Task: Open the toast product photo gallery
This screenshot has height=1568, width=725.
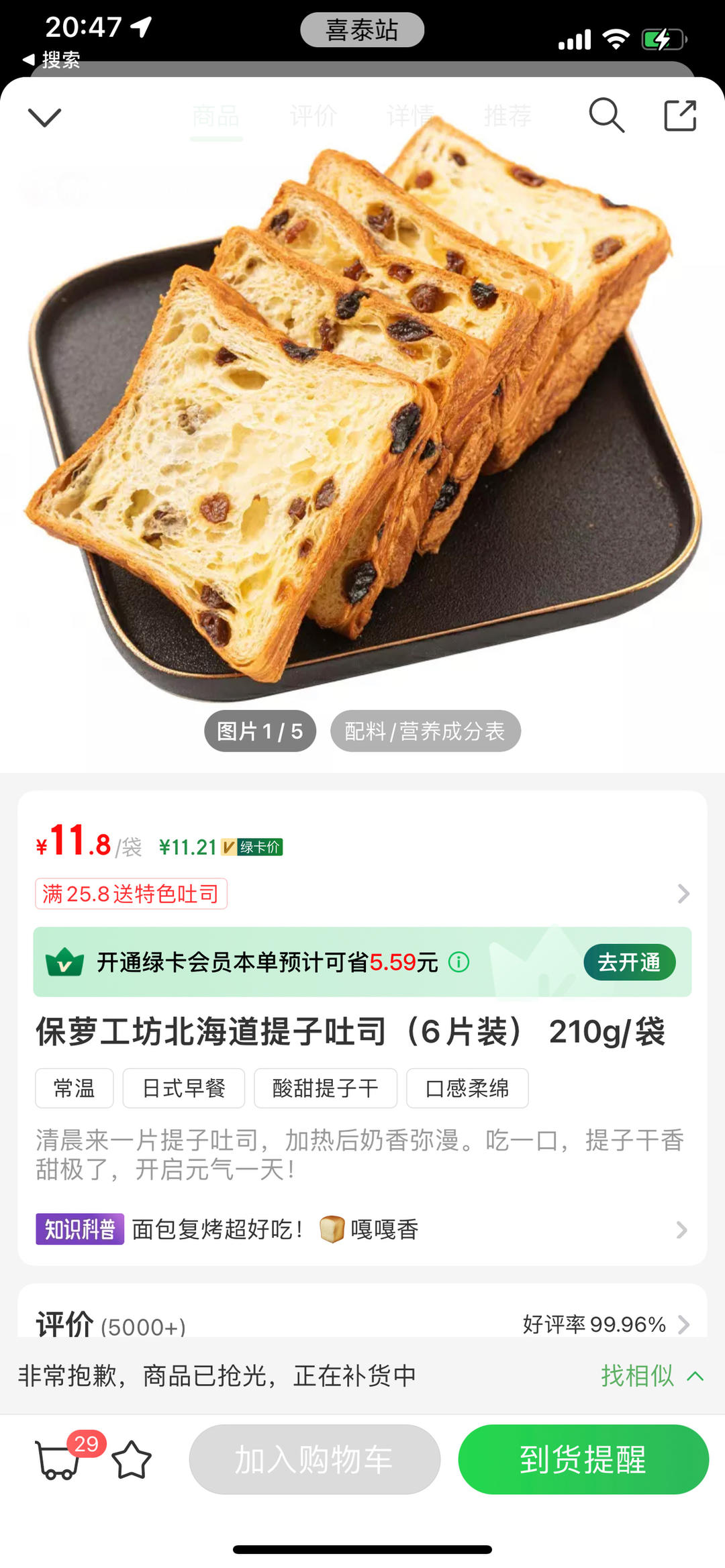Action: [x=362, y=416]
